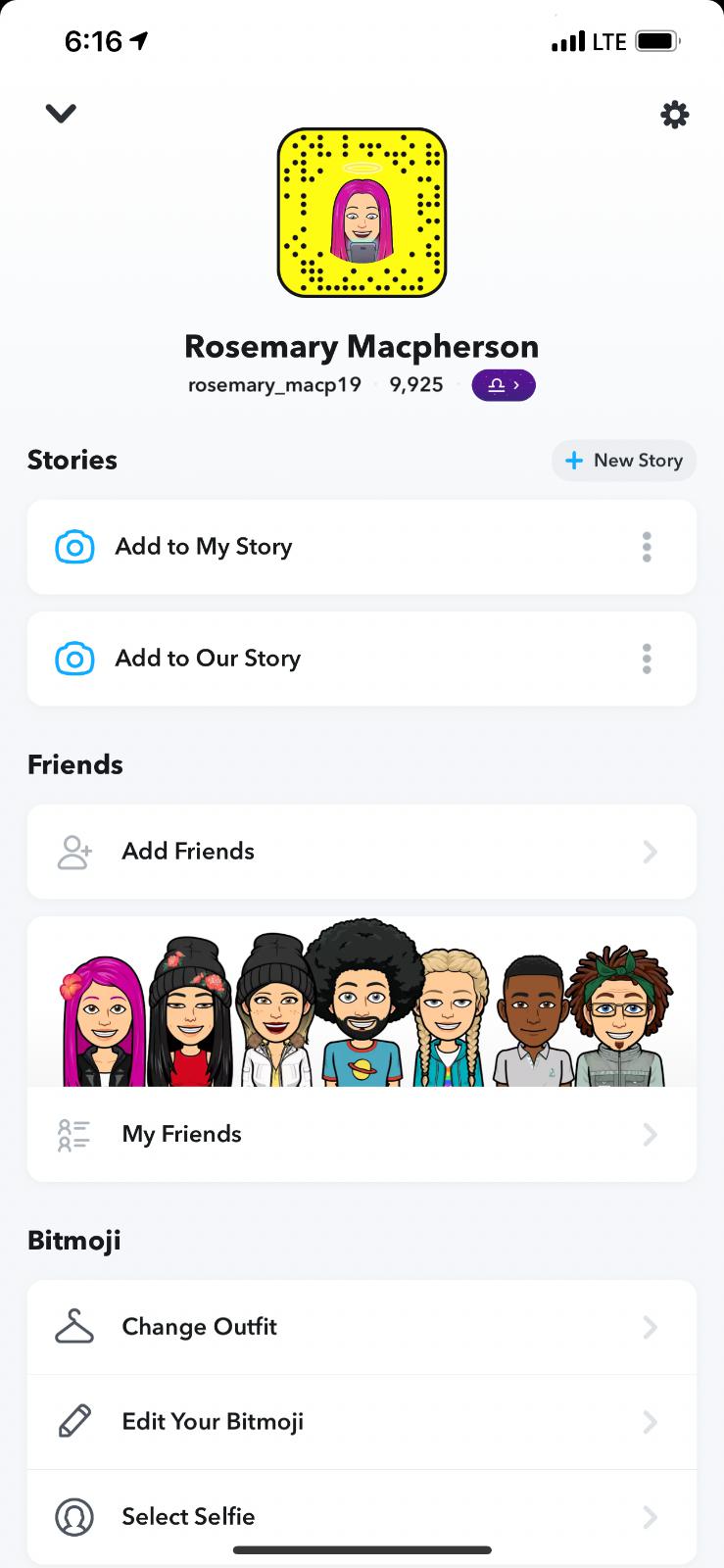The image size is (724, 1568).
Task: Open options for Add to My Story
Action: pos(647,547)
